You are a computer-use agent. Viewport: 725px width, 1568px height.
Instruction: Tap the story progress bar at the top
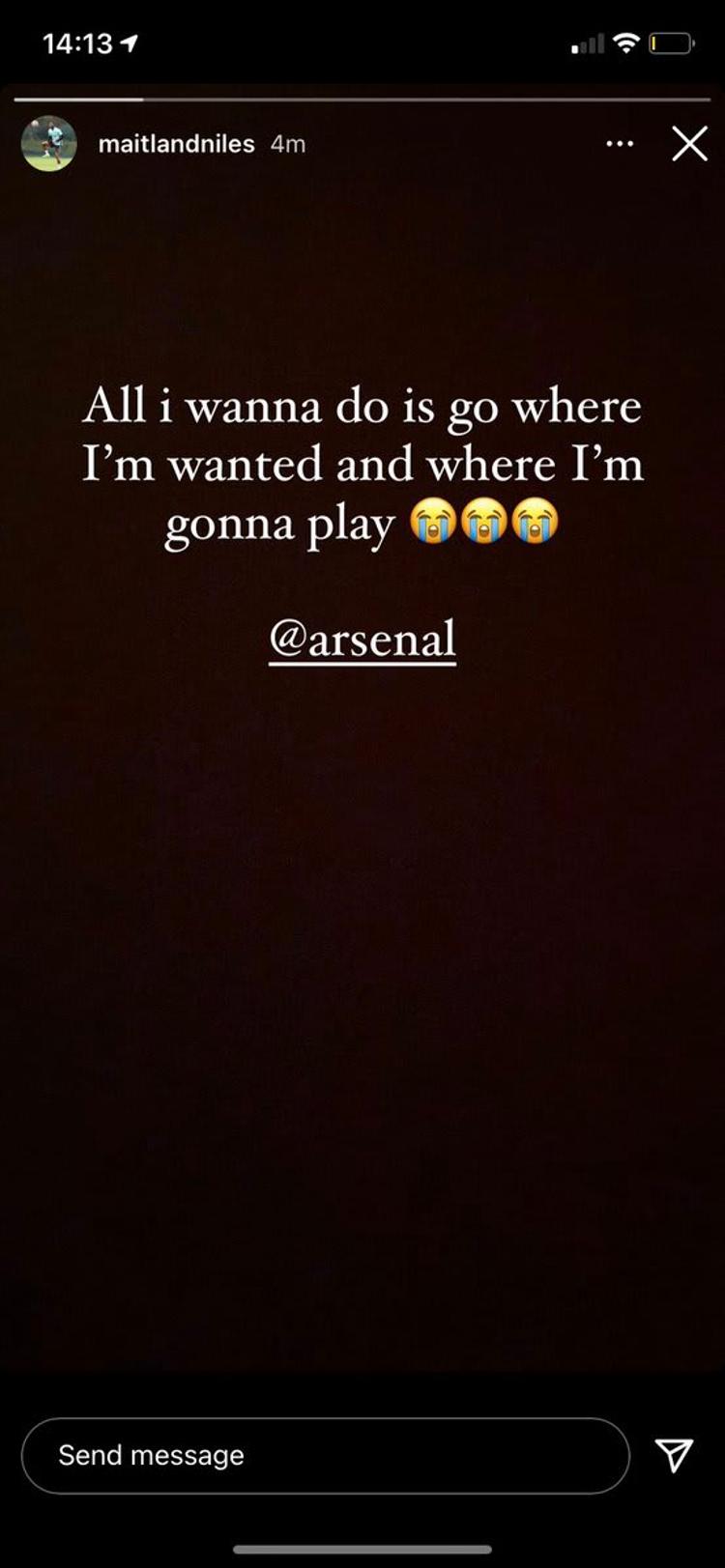[x=362, y=98]
